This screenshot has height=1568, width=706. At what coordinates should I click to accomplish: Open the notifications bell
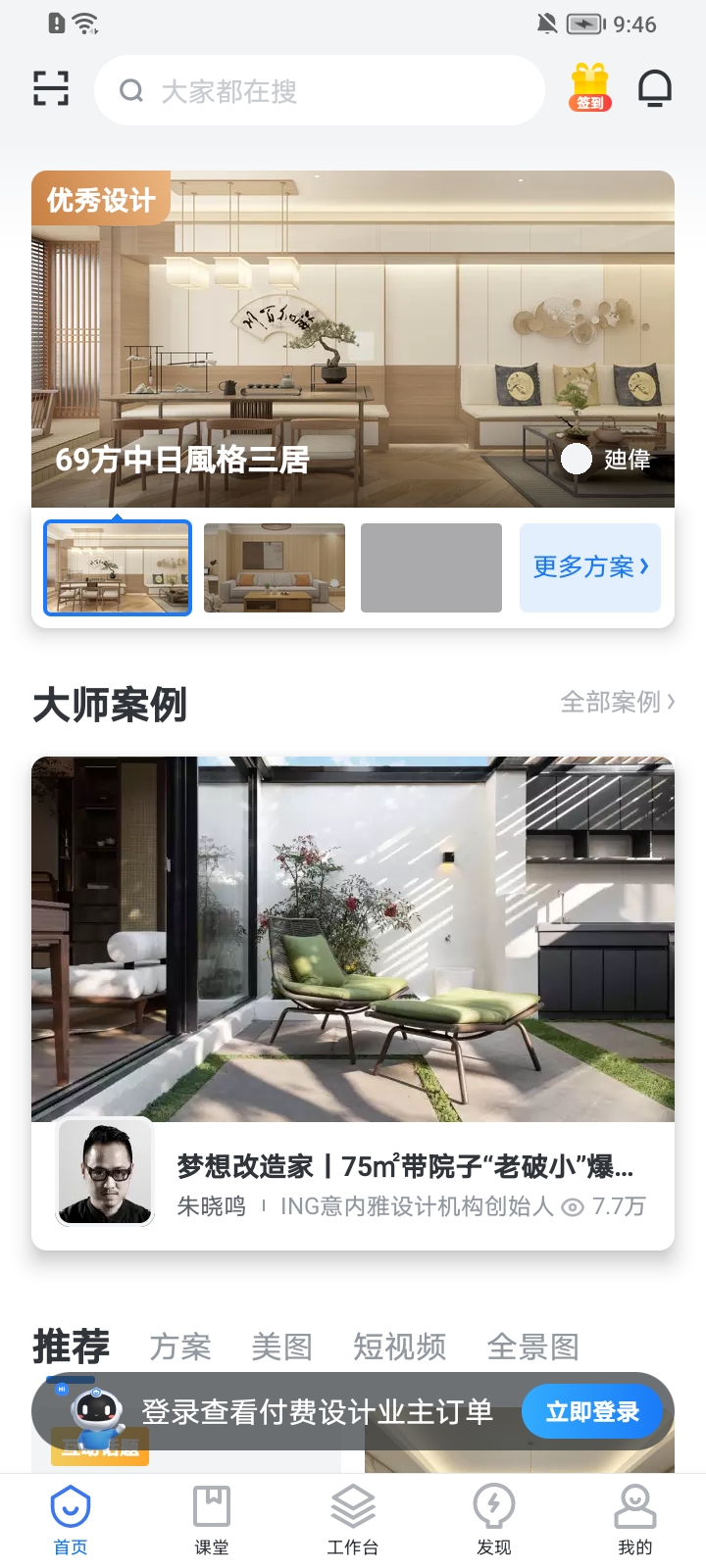pos(655,89)
